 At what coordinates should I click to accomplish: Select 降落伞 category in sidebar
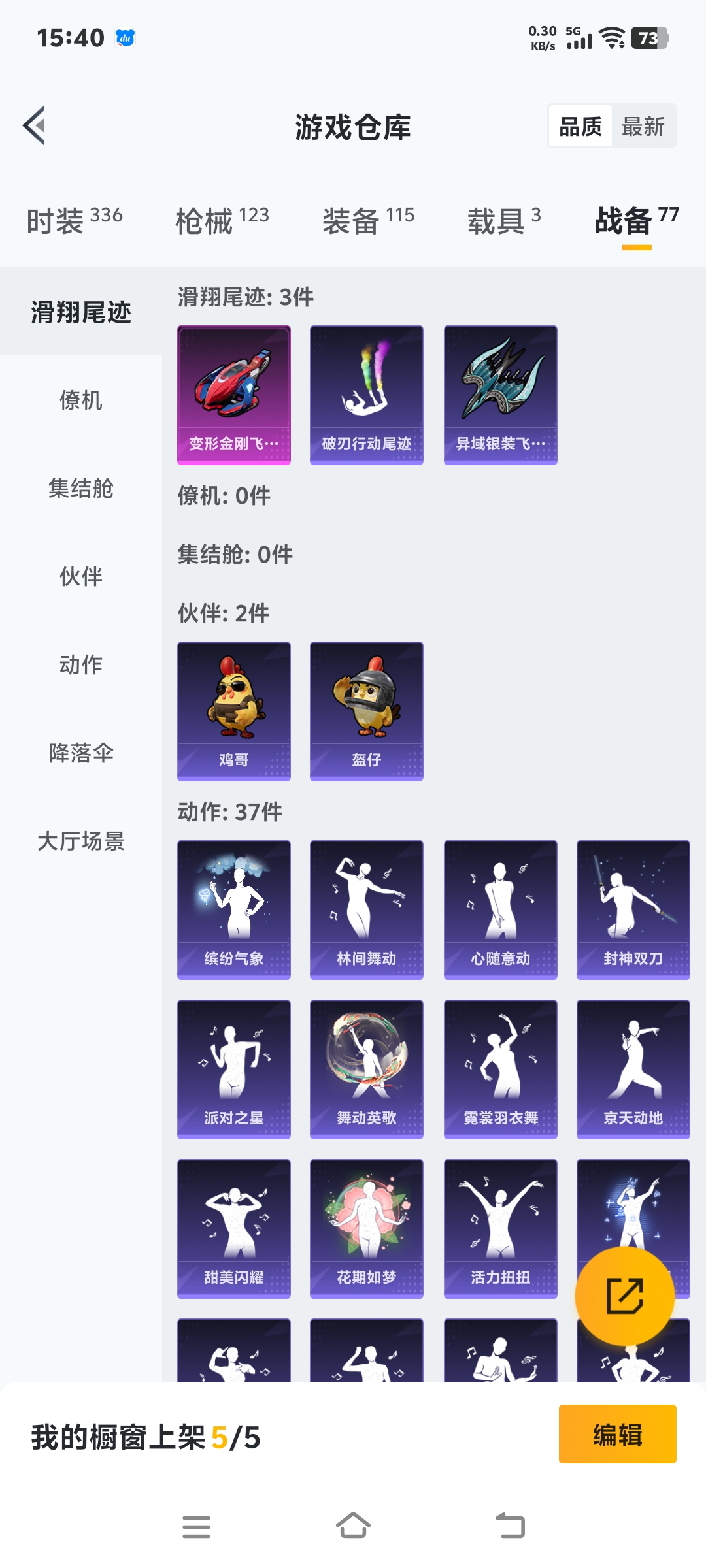coord(82,754)
